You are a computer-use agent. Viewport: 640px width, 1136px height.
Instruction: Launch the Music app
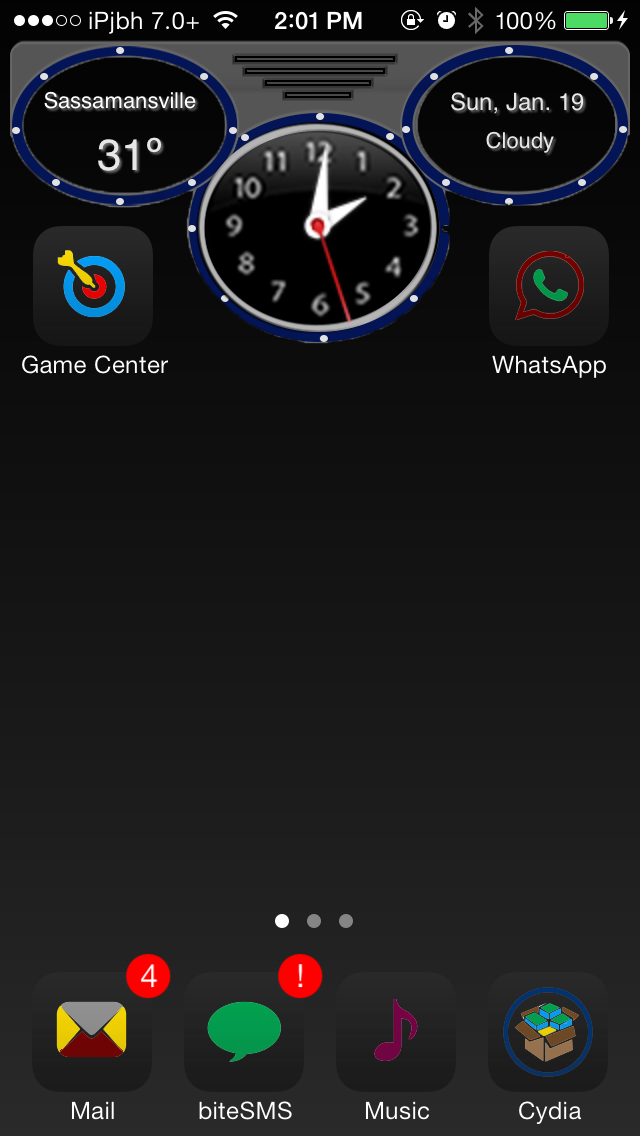coord(396,1032)
